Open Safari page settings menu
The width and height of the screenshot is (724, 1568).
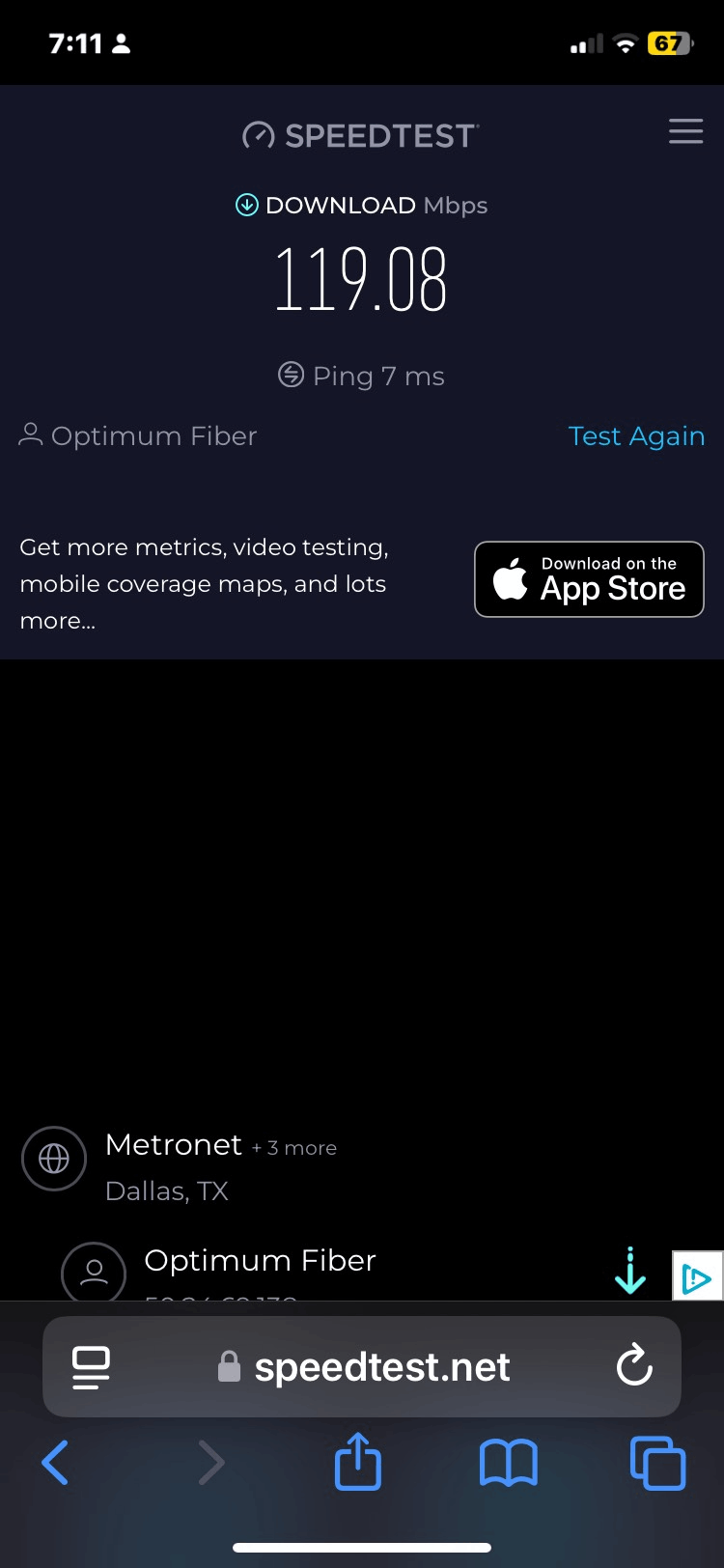91,1367
